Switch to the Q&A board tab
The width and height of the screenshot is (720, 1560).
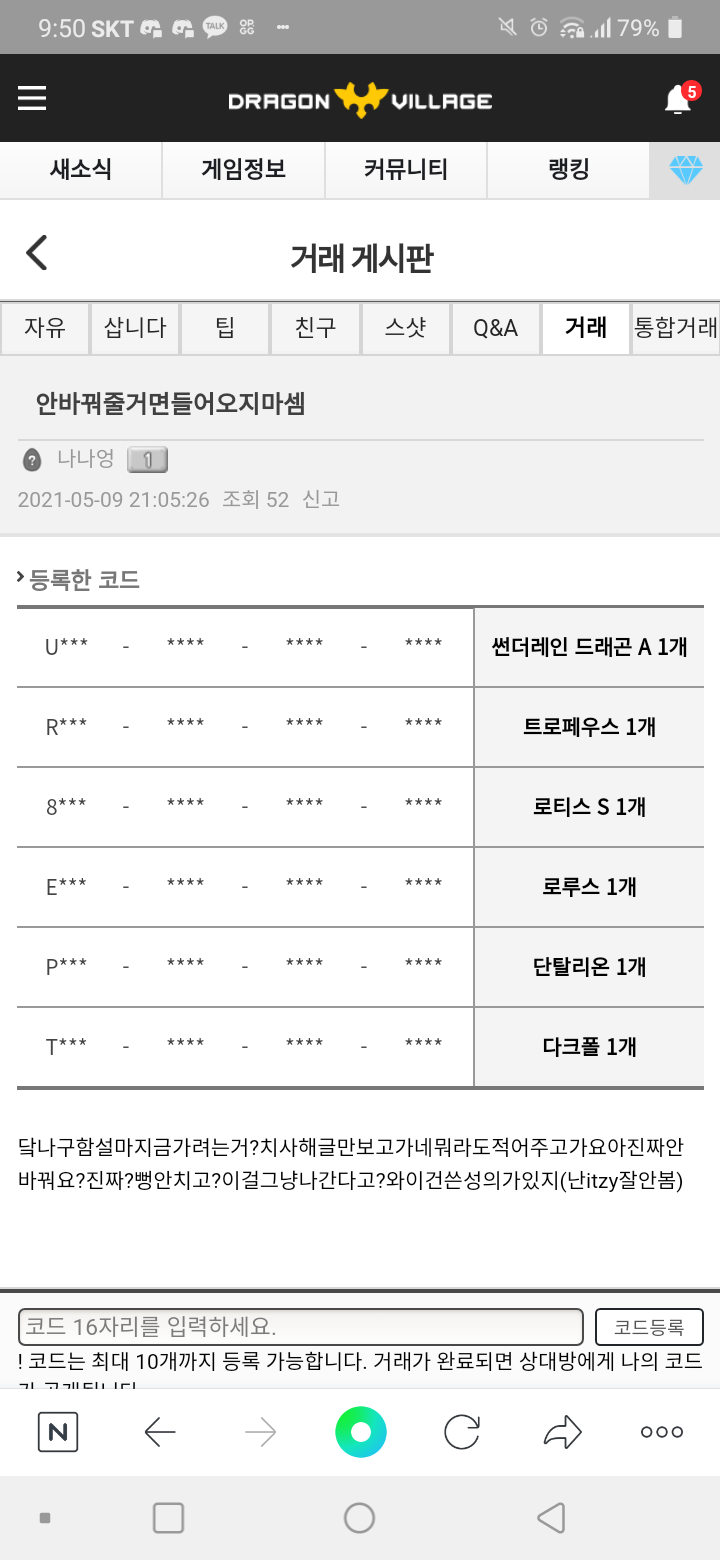[x=495, y=328]
